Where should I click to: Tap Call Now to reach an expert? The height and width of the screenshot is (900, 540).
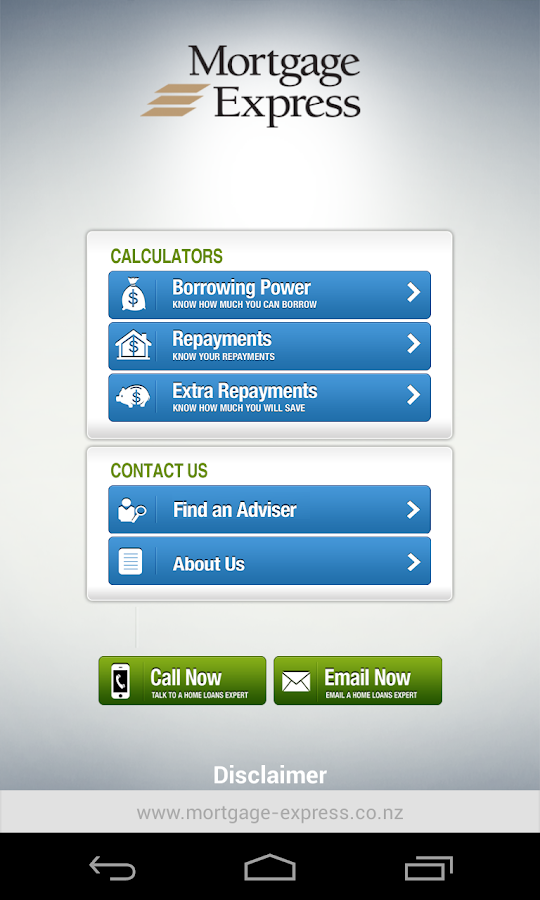(x=182, y=680)
